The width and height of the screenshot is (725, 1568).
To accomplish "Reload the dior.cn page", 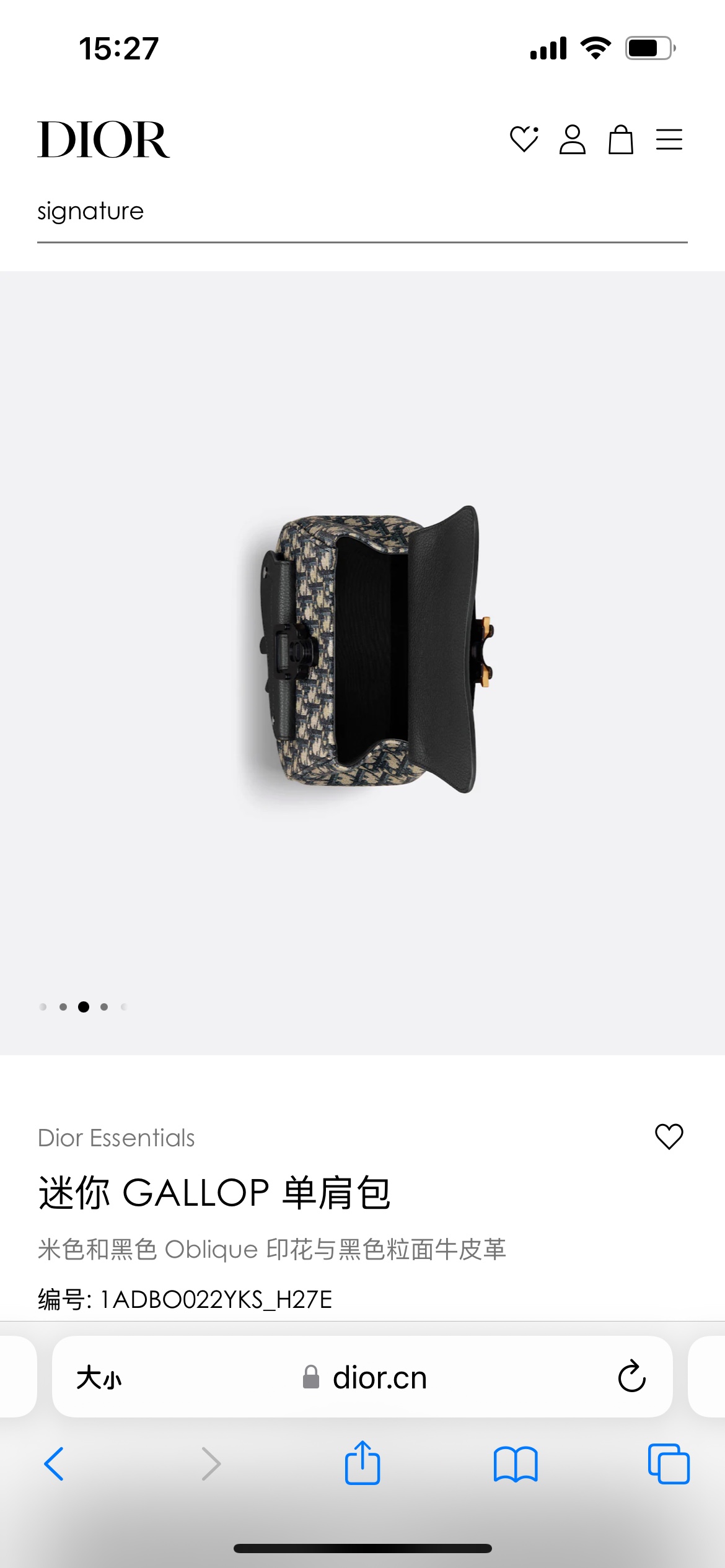I will coord(631,1377).
